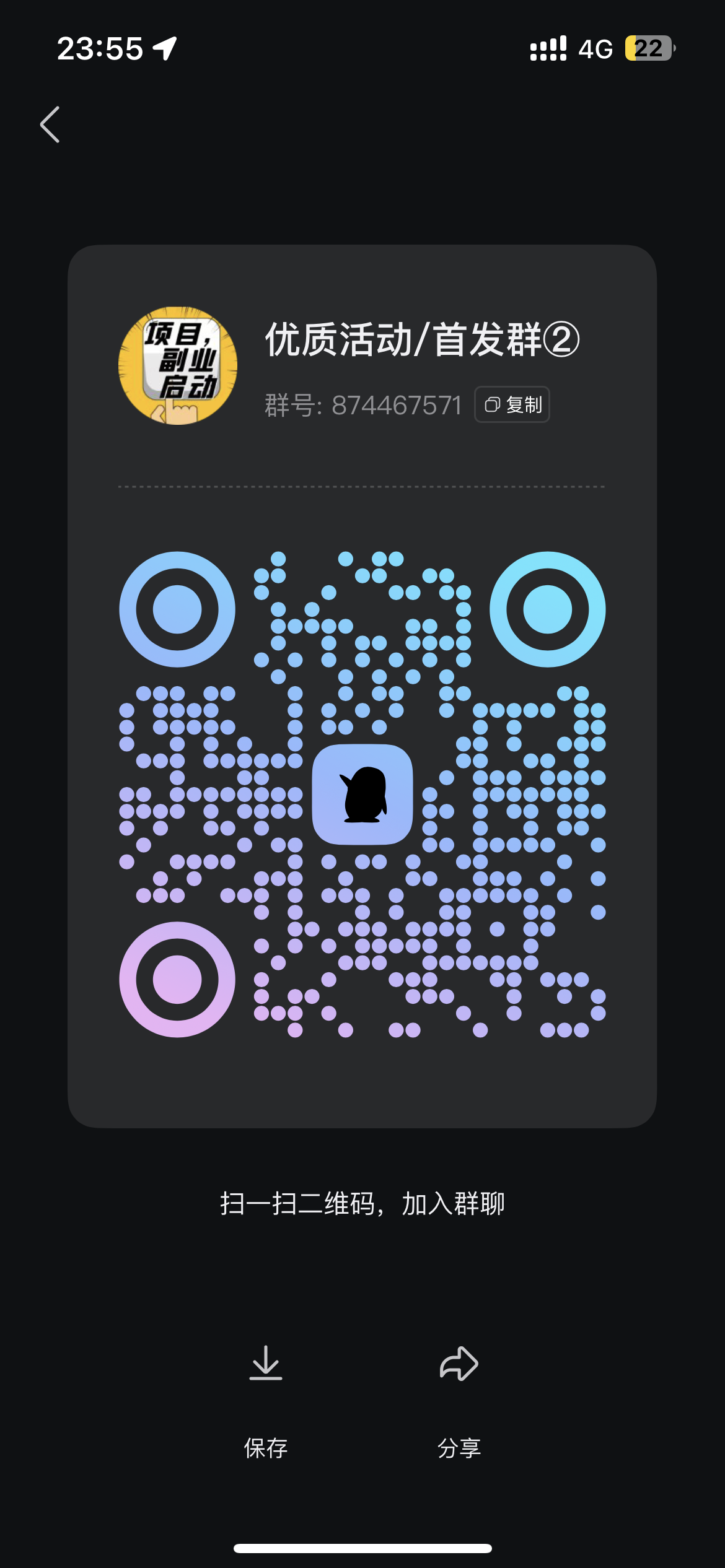Go back using the top-left arrow

(50, 124)
